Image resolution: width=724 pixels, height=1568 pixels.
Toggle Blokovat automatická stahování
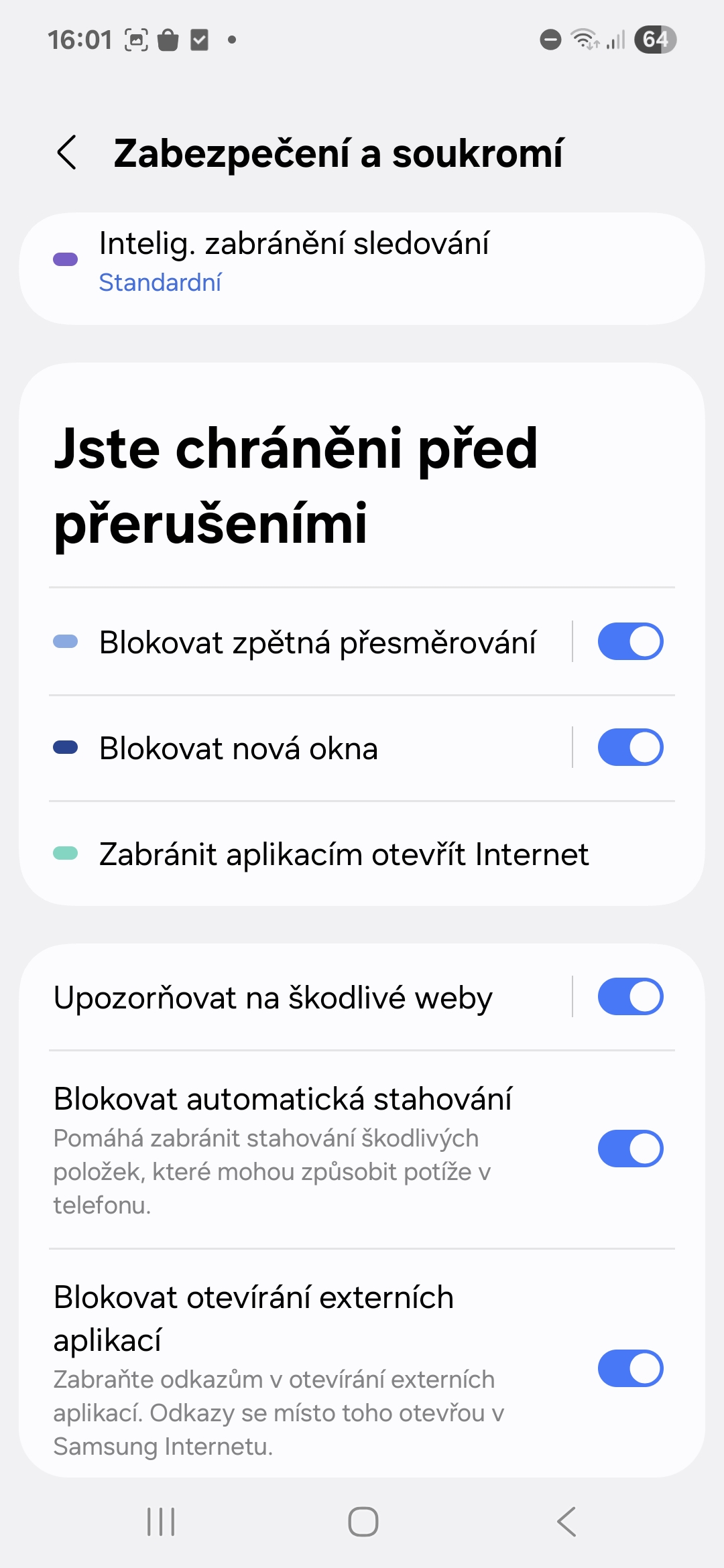630,1149
